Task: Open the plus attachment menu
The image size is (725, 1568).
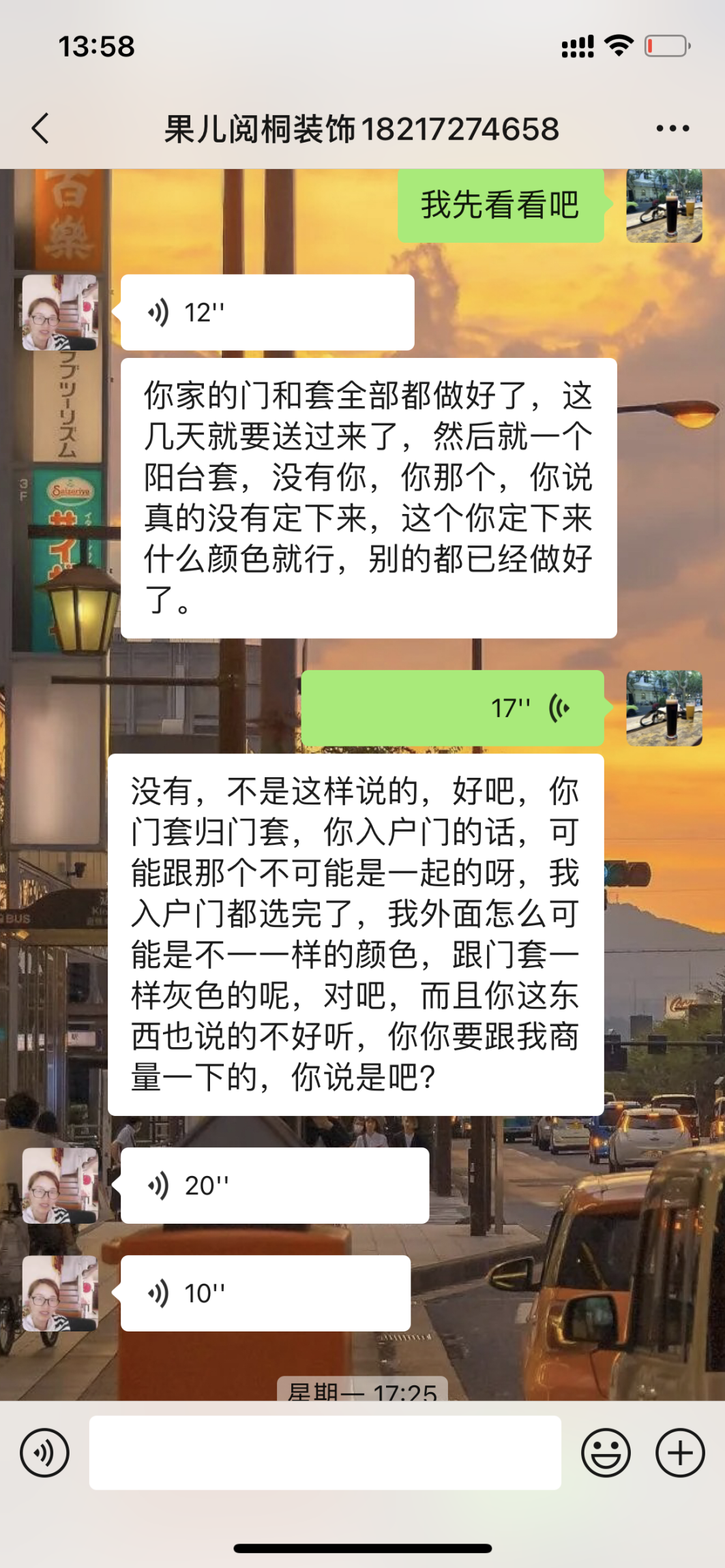Action: point(680,1453)
